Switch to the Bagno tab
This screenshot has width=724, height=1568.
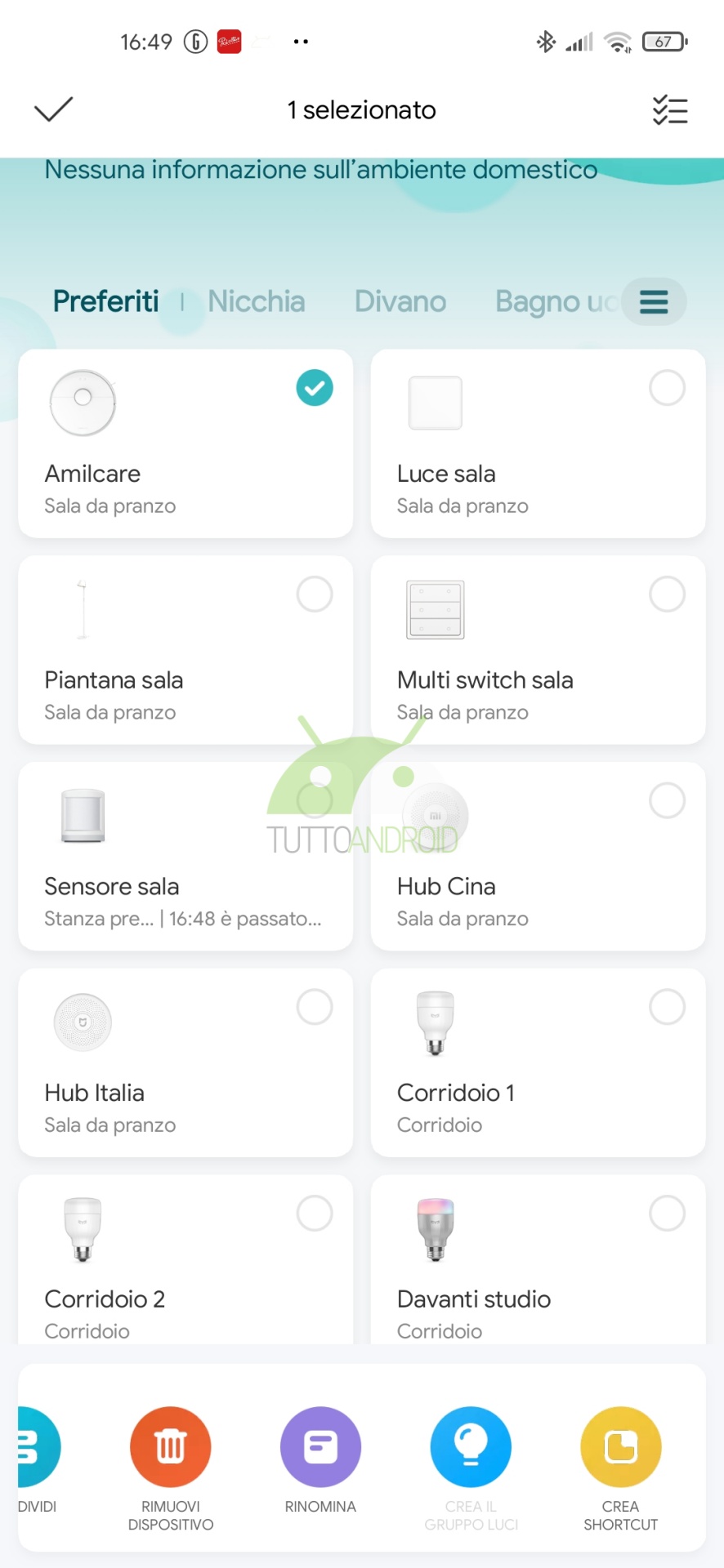click(556, 301)
